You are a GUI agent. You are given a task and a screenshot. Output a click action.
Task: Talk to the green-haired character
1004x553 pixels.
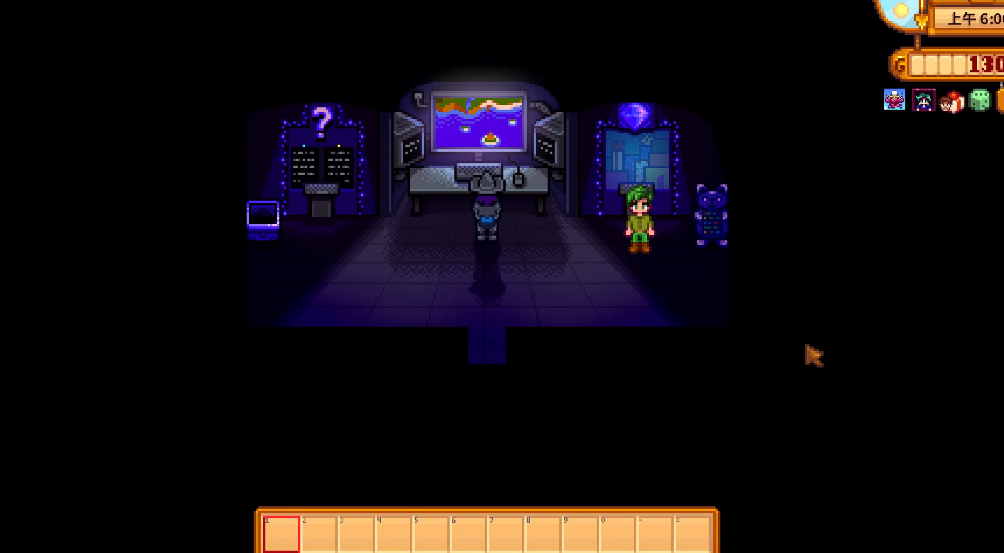(x=639, y=219)
